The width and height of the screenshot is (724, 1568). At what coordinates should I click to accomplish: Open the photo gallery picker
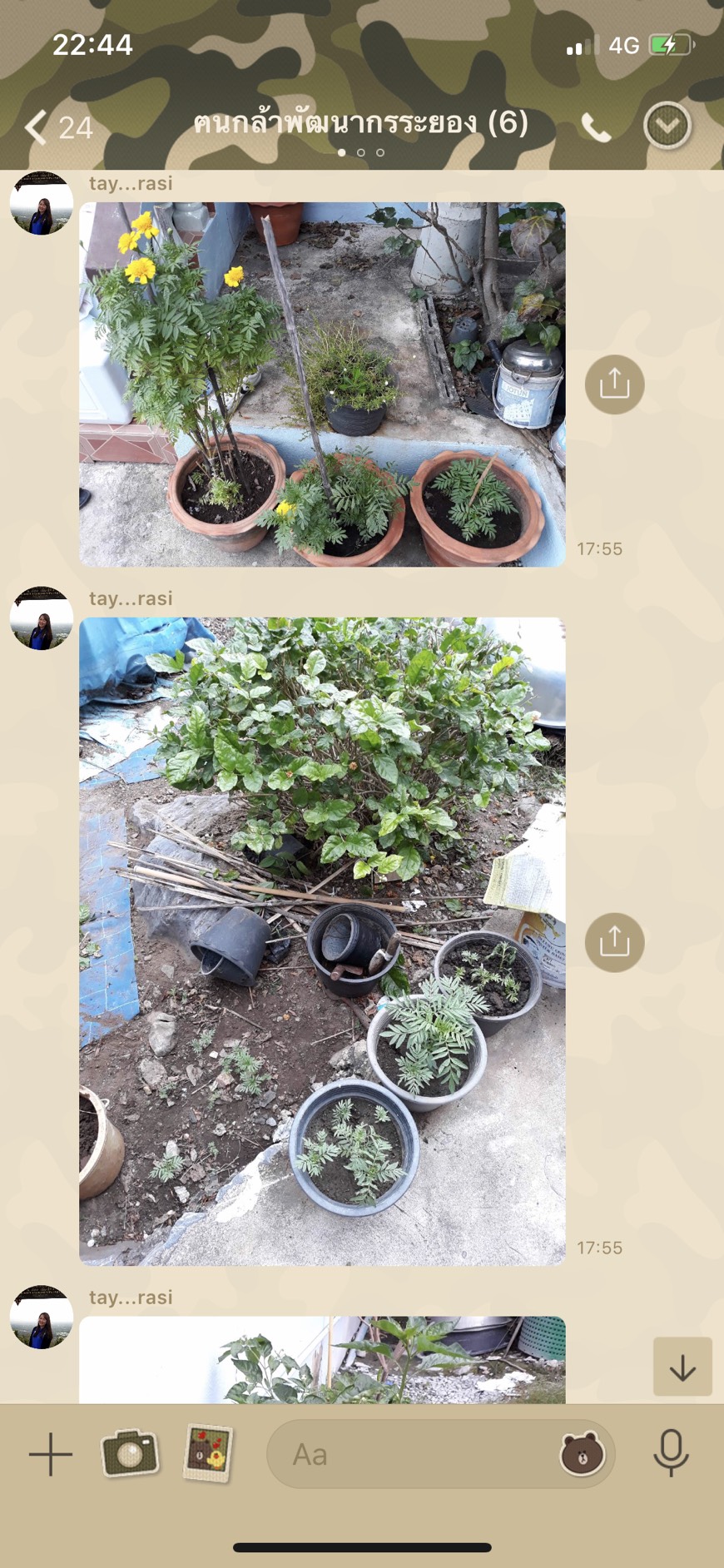tap(208, 1453)
